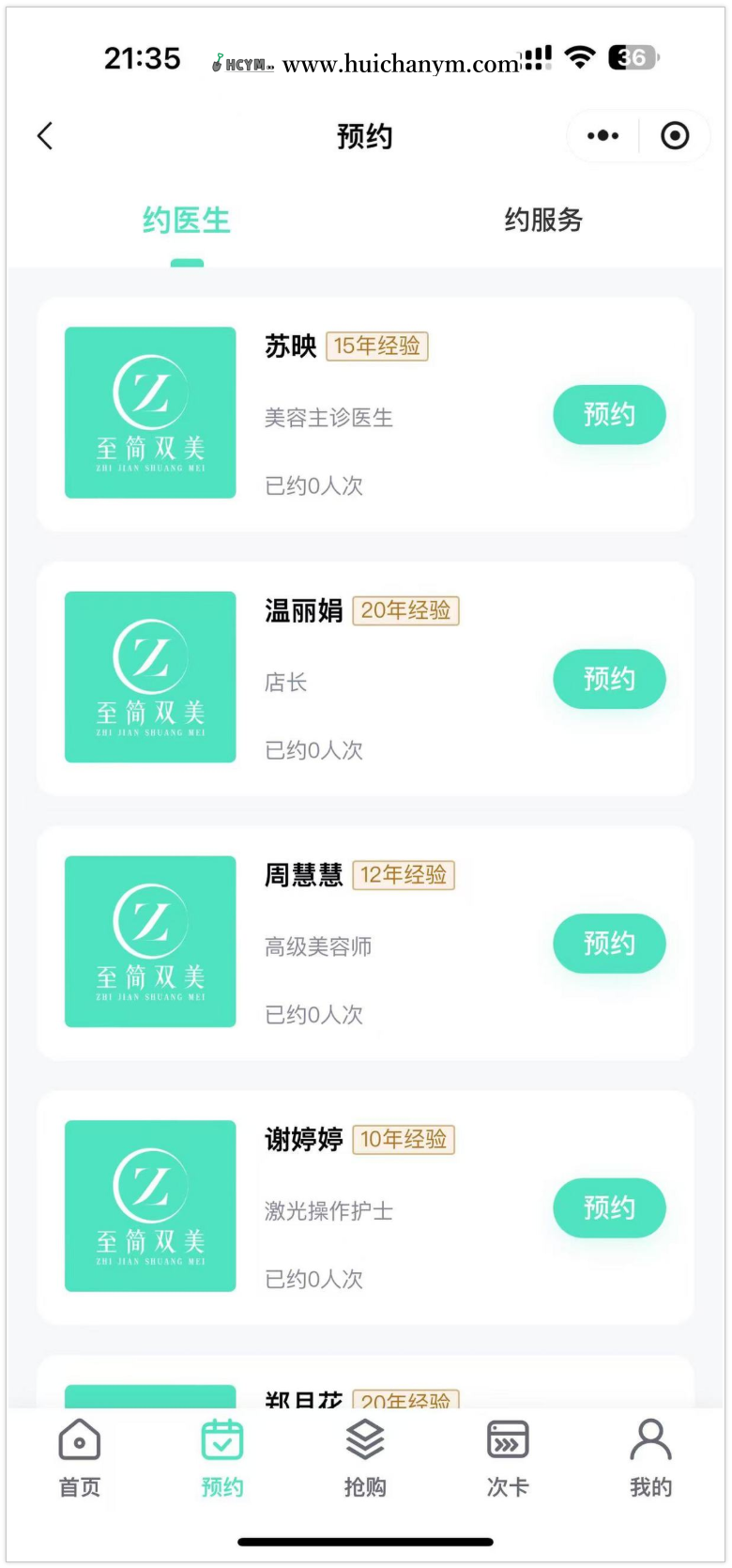Screen dimensions: 732x1568
Task: Open 苏映's profile via her avatar thumbnail
Action: [x=149, y=412]
